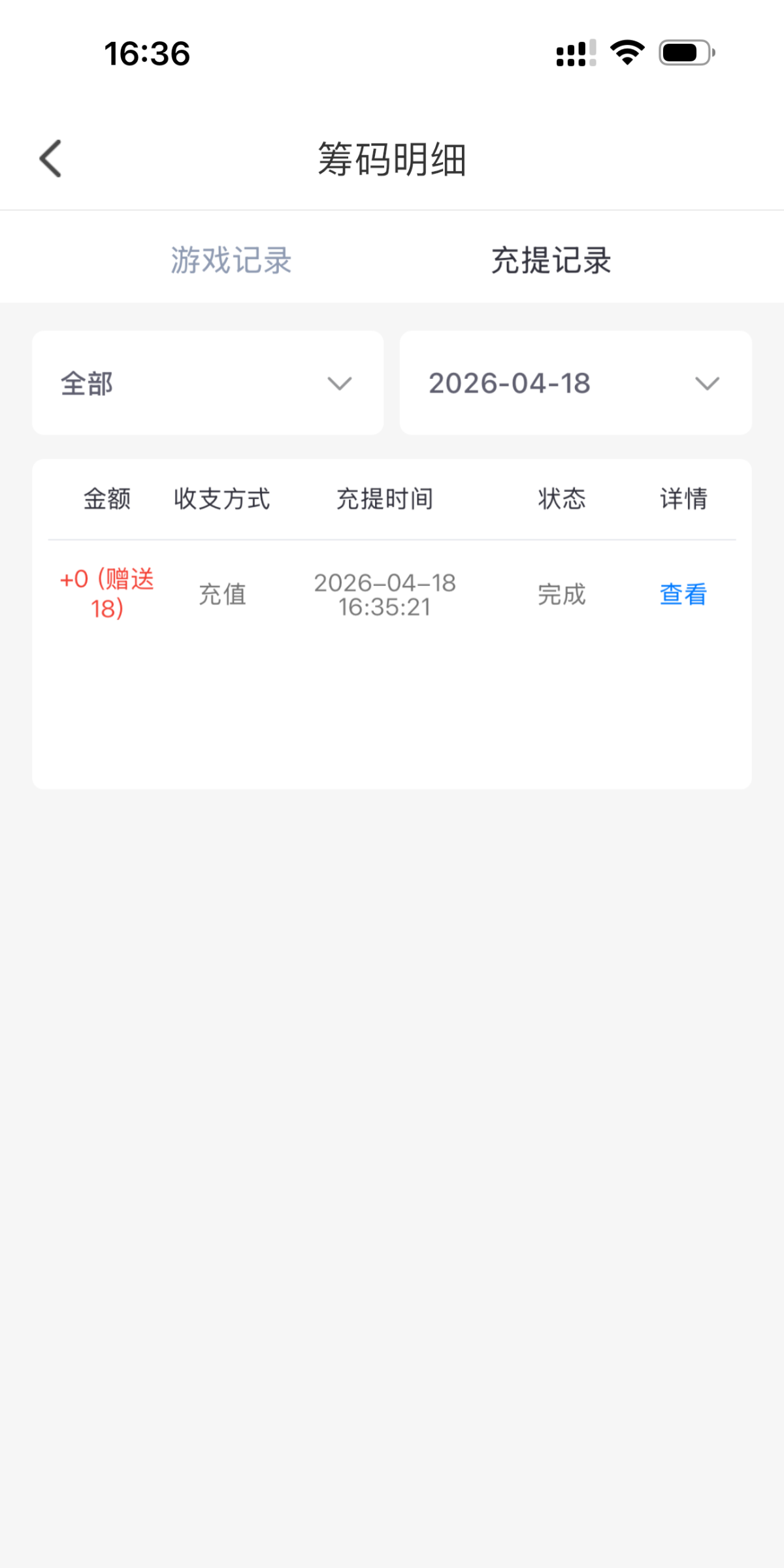The height and width of the screenshot is (1568, 784).
Task: Open the 2026-04-18 date picker
Action: (x=575, y=383)
